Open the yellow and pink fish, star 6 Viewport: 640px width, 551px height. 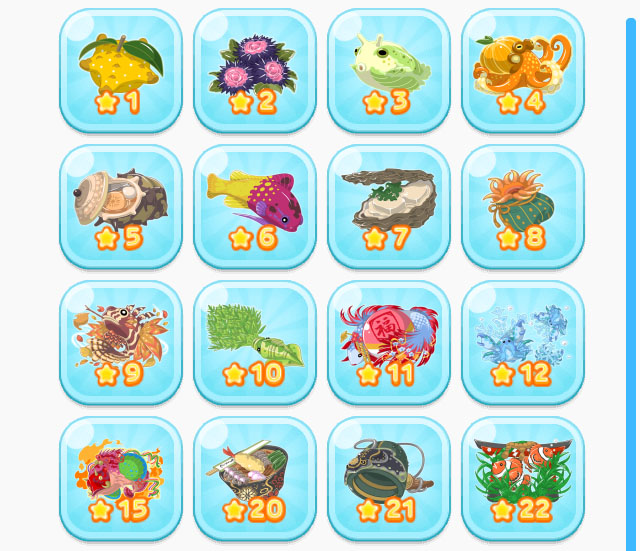coord(254,206)
